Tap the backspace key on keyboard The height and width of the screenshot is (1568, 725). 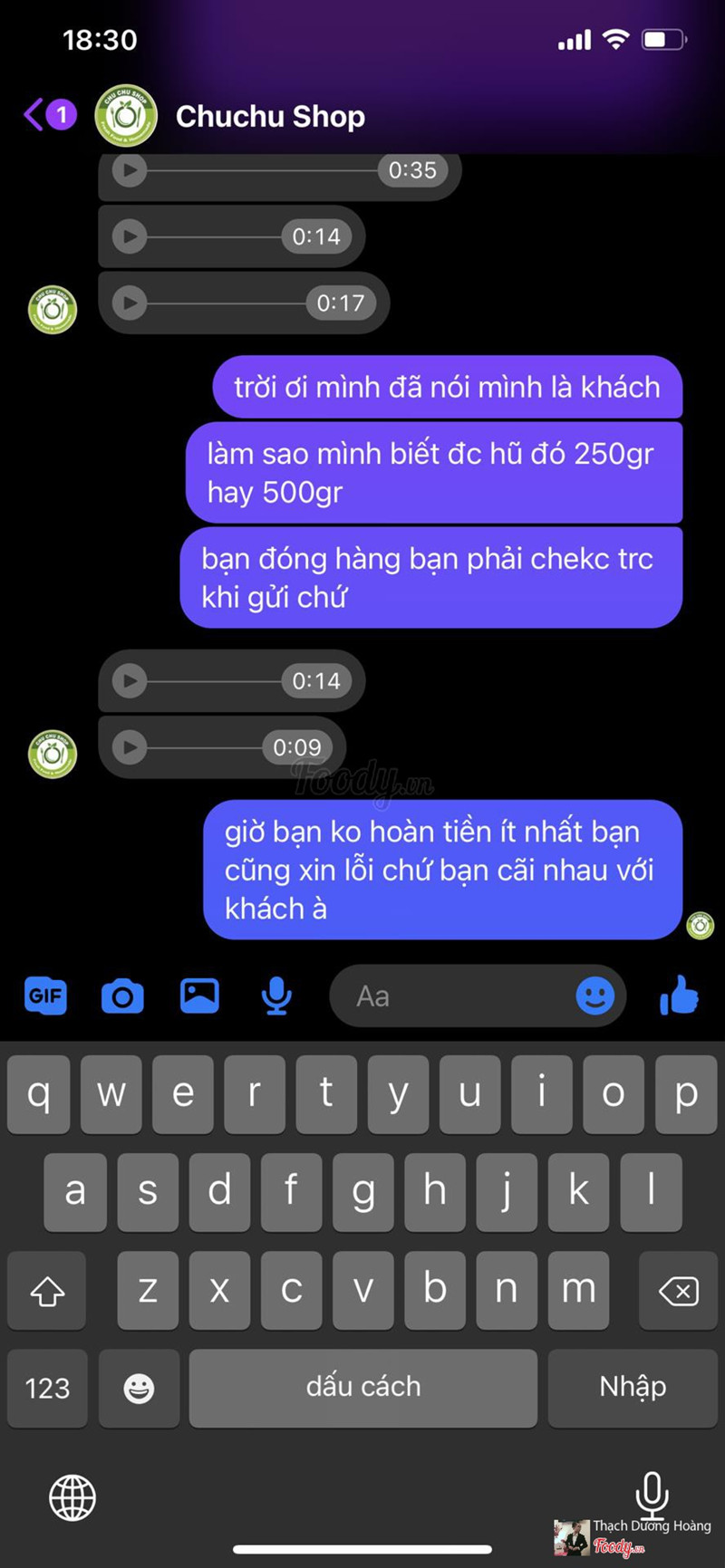(679, 1291)
